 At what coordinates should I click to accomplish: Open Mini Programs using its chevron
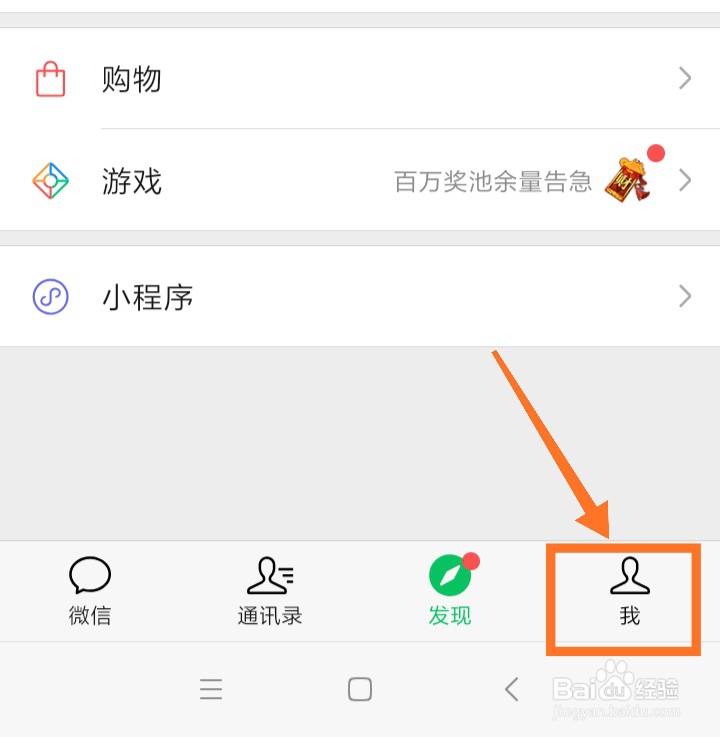click(684, 296)
